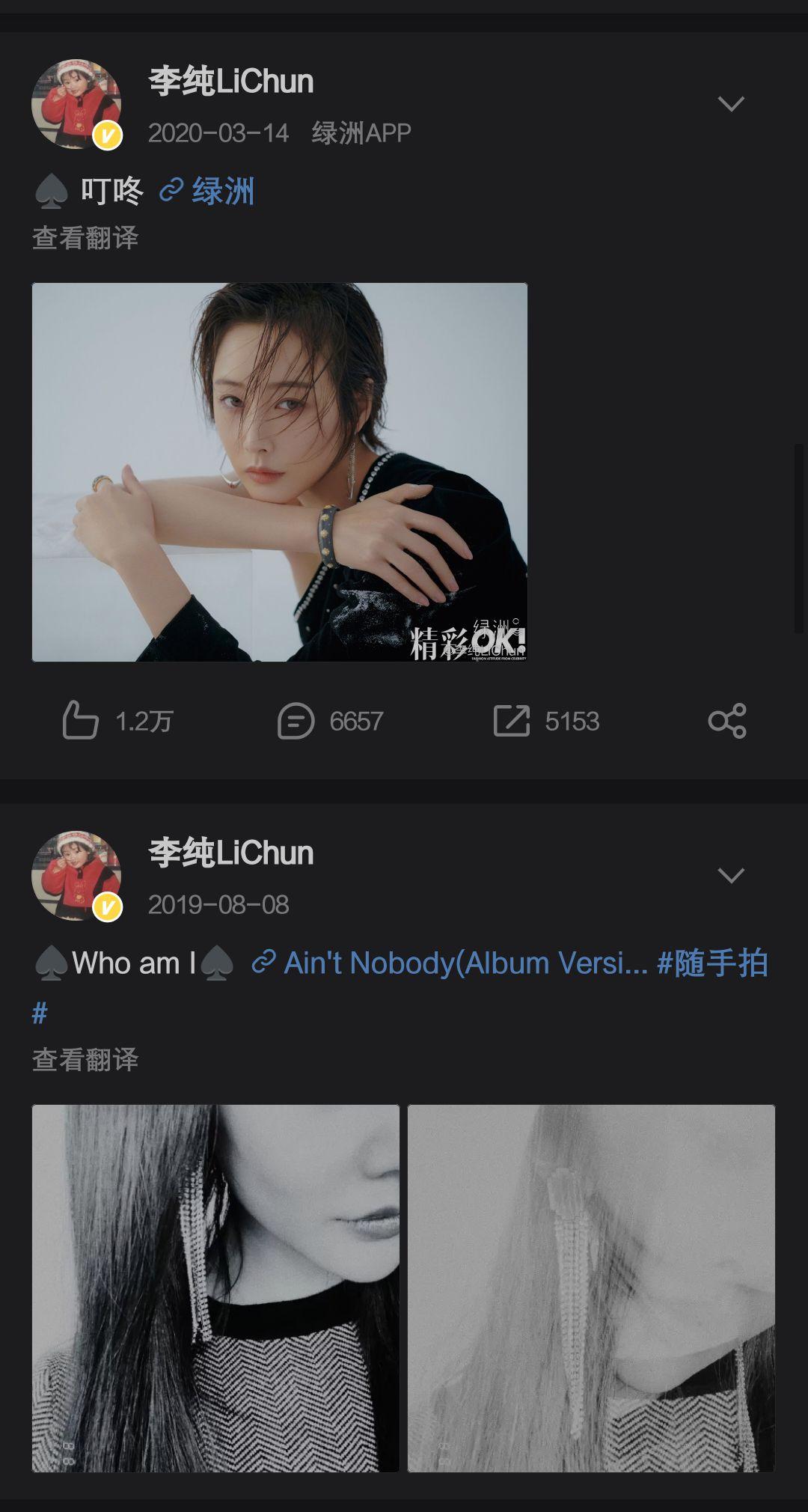The height and width of the screenshot is (1512, 808).
Task: Open the chevron menu on the 2020-03-14 post
Action: point(730,105)
